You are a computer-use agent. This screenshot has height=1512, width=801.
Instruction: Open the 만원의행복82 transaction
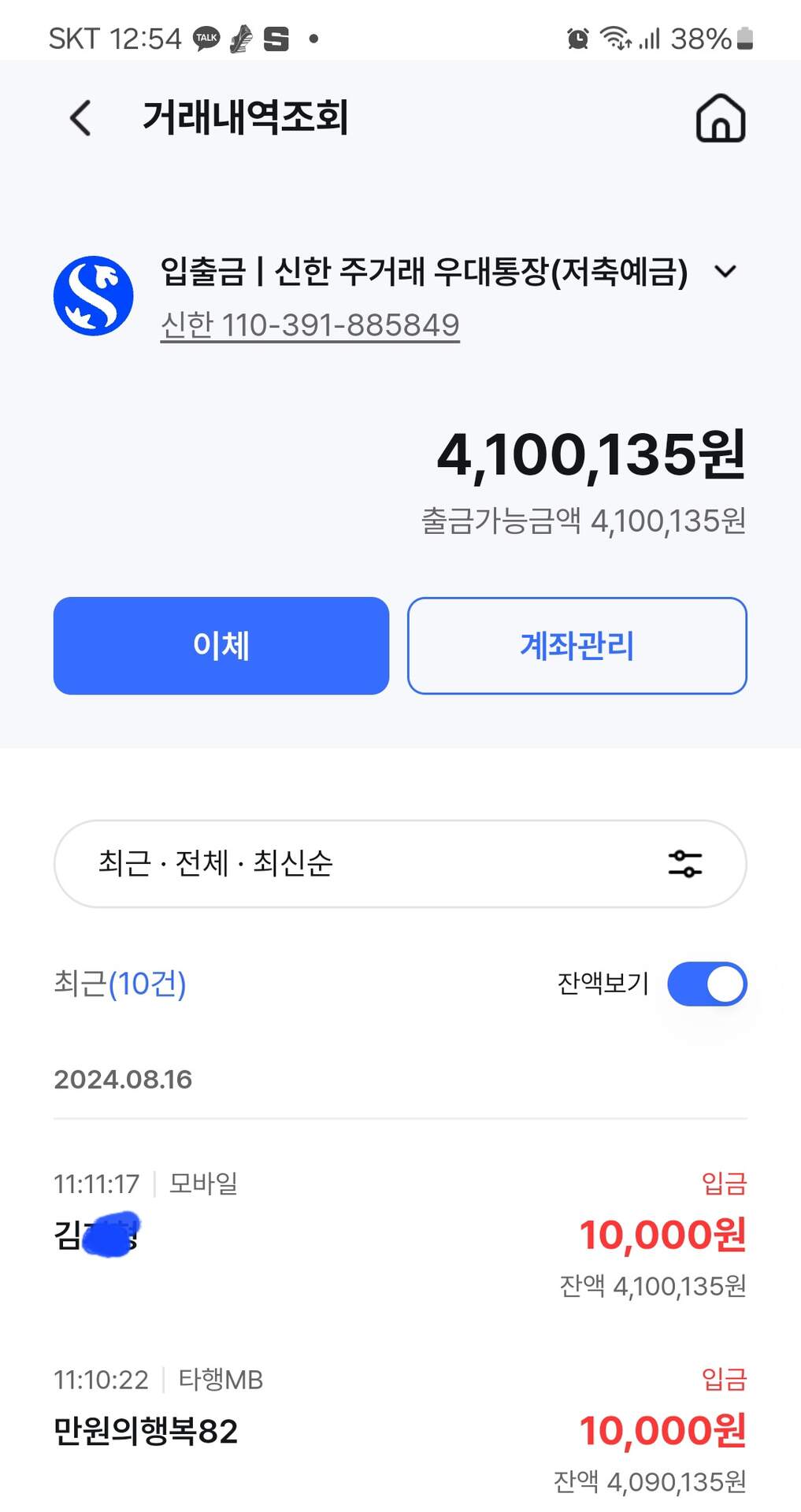tap(400, 1430)
